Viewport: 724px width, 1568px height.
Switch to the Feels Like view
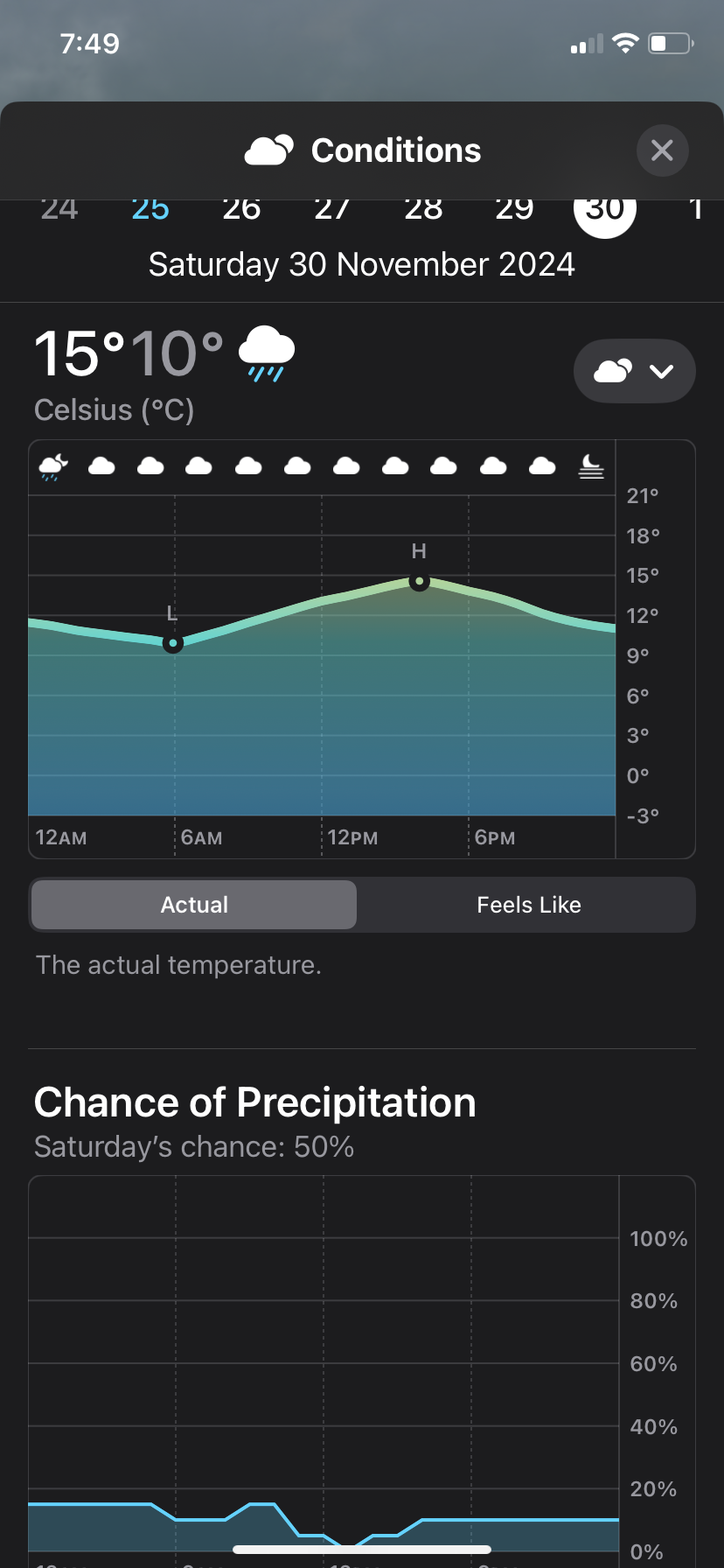(528, 905)
